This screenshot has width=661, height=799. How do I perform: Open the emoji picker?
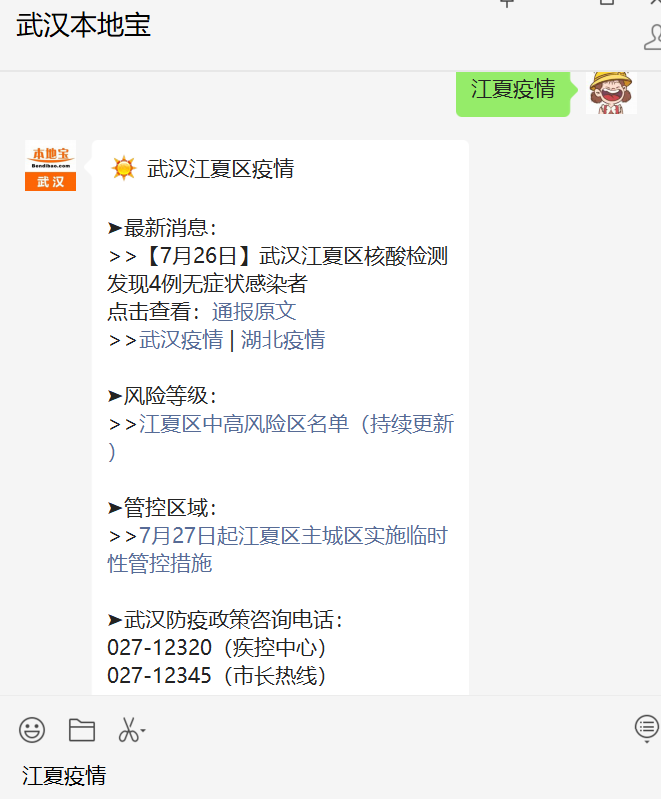tap(32, 730)
